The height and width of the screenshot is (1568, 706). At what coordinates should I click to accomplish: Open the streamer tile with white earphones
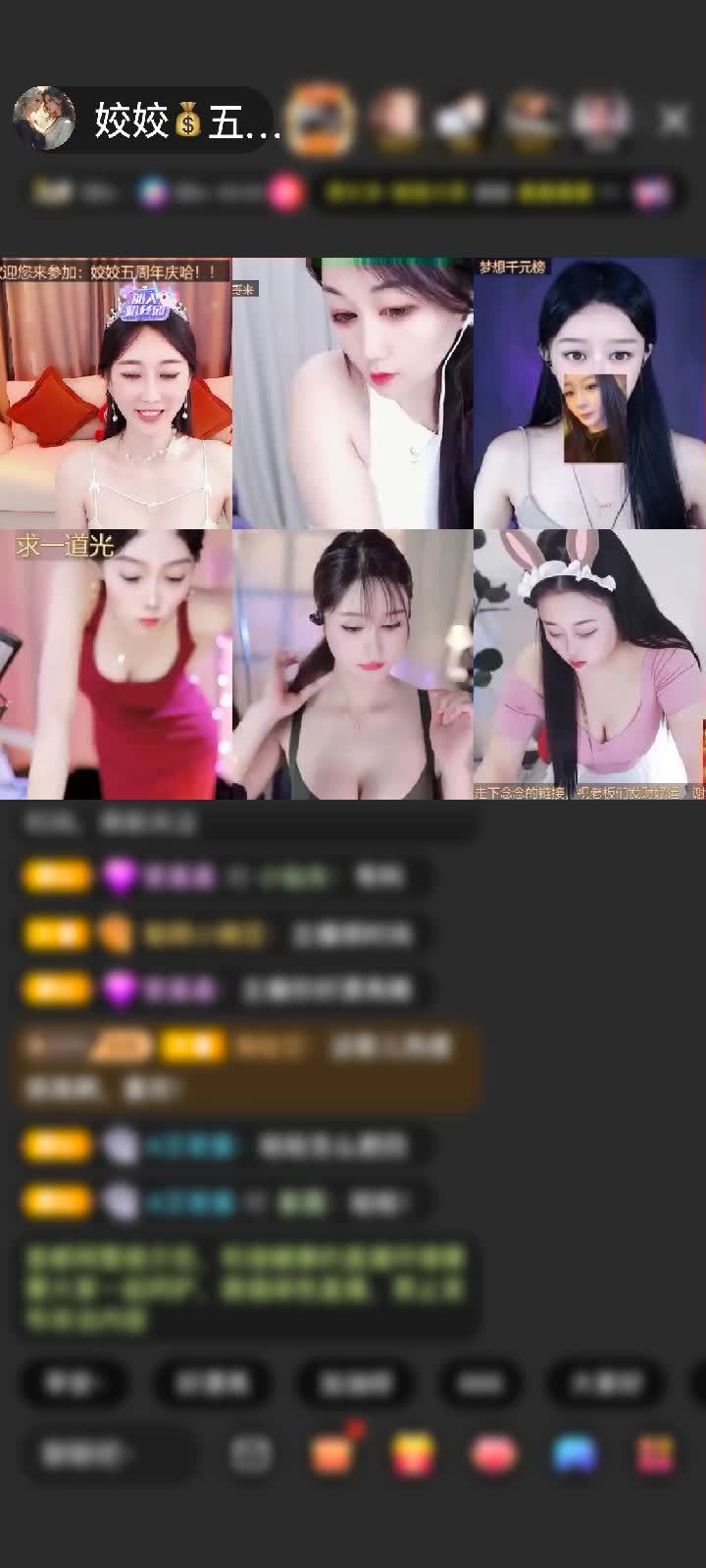click(x=353, y=393)
